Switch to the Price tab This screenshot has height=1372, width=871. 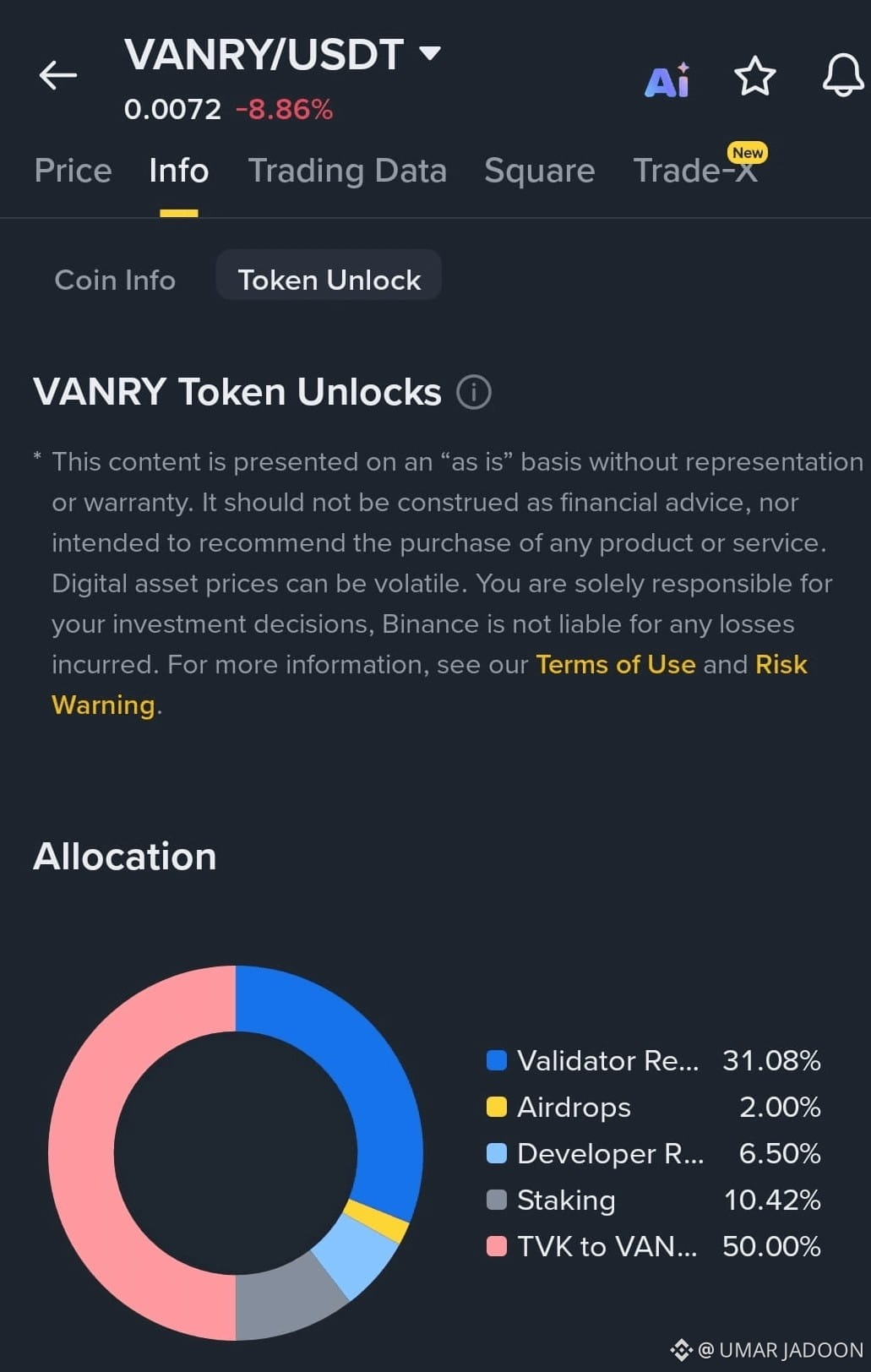point(73,171)
